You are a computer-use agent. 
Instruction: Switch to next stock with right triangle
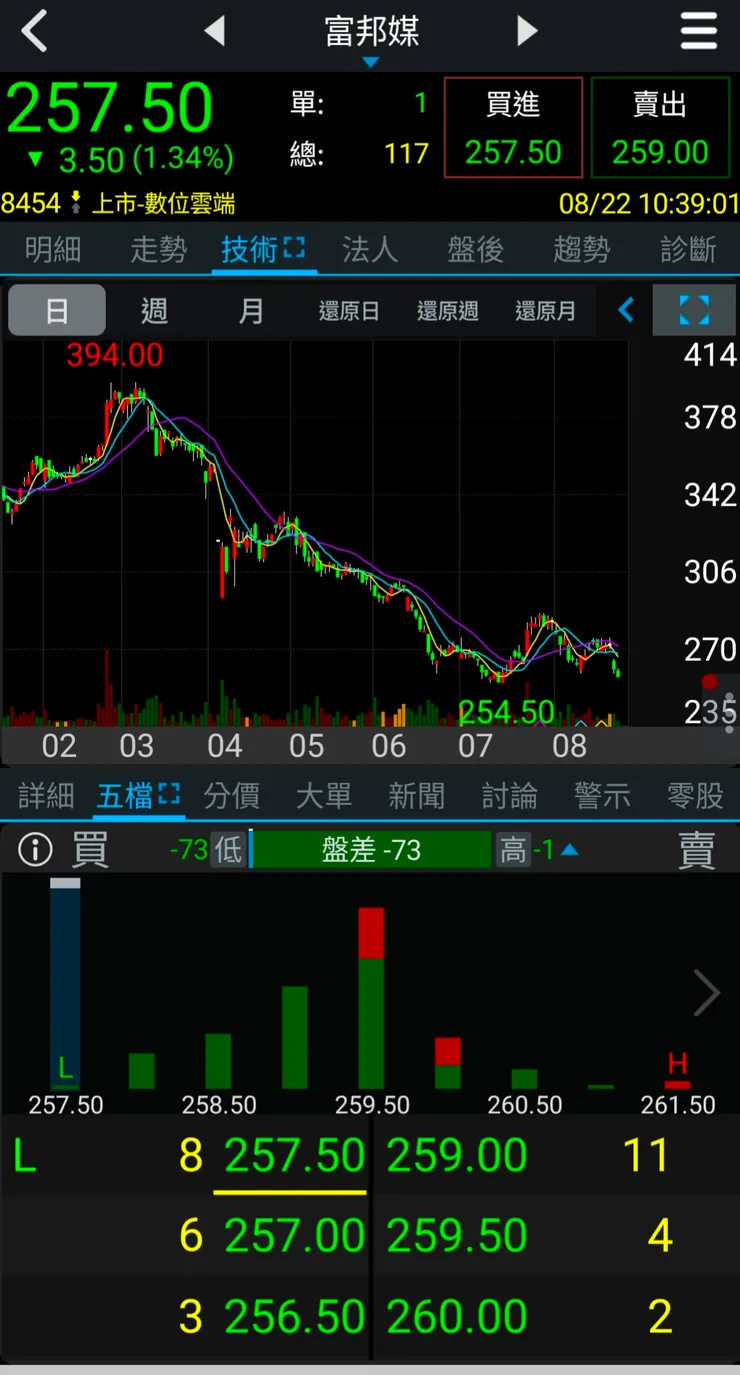pyautogui.click(x=527, y=32)
